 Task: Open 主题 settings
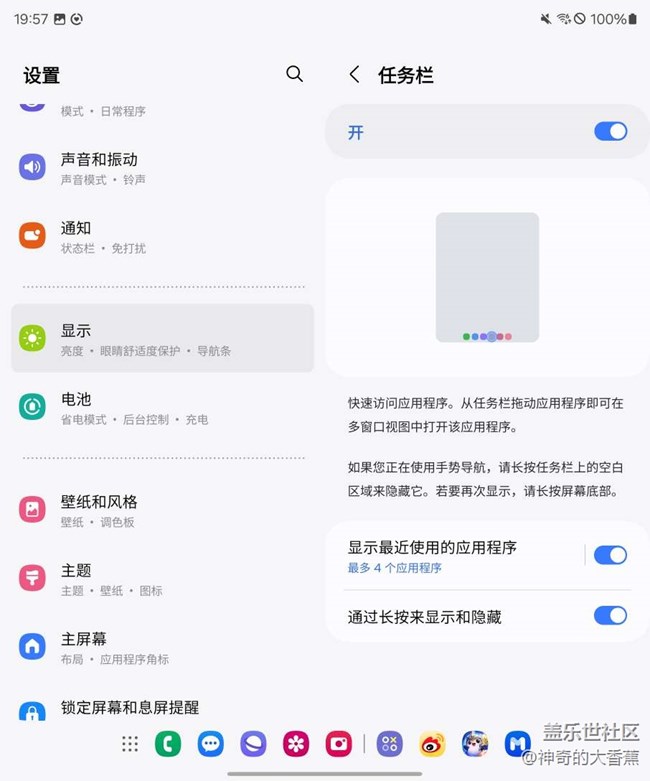pyautogui.click(x=160, y=579)
